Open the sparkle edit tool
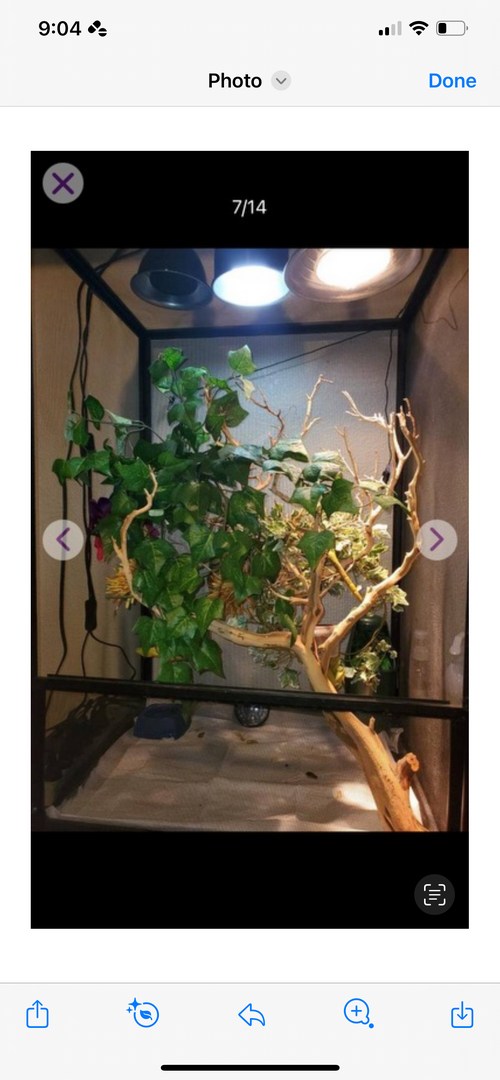The width and height of the screenshot is (500, 1080). 143,1013
